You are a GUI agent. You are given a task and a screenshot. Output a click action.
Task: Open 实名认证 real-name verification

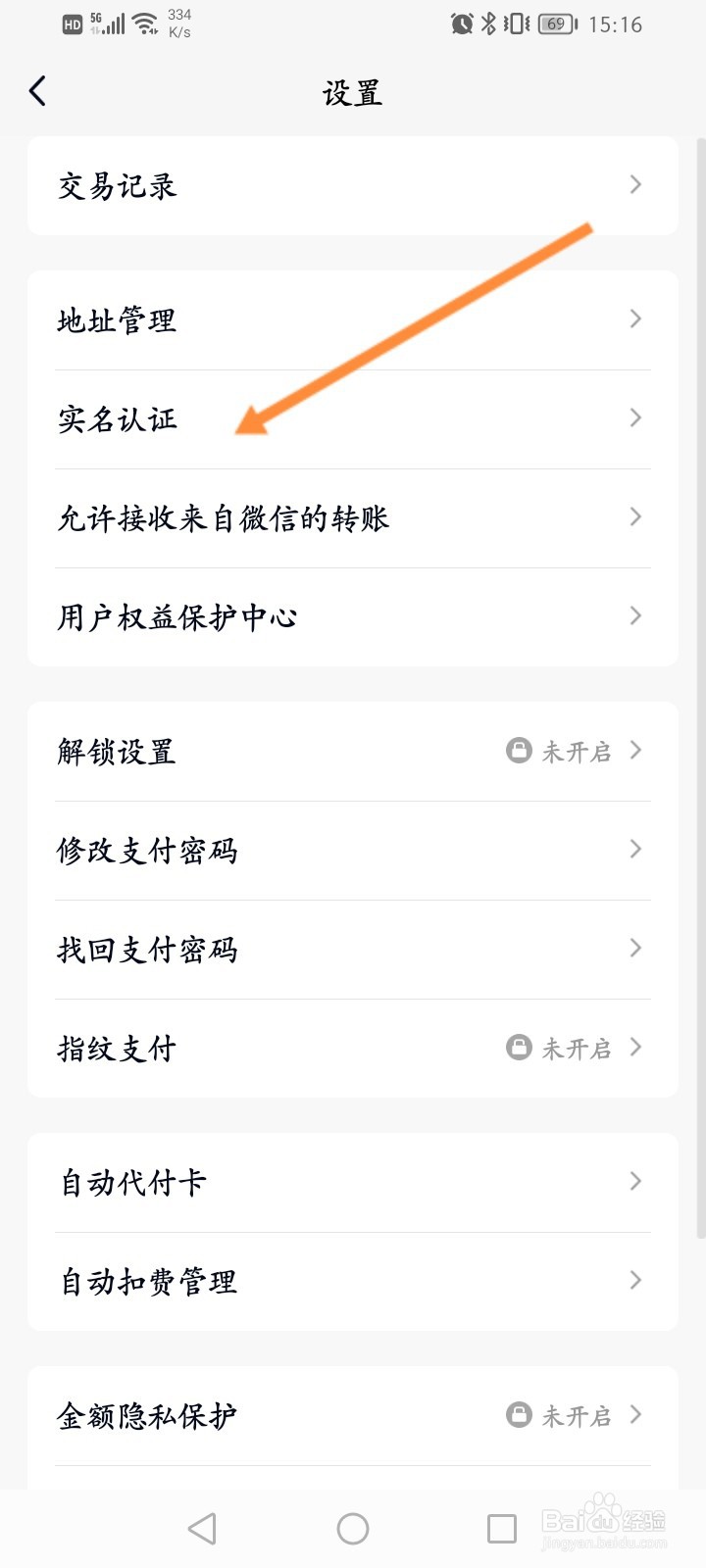coord(353,419)
